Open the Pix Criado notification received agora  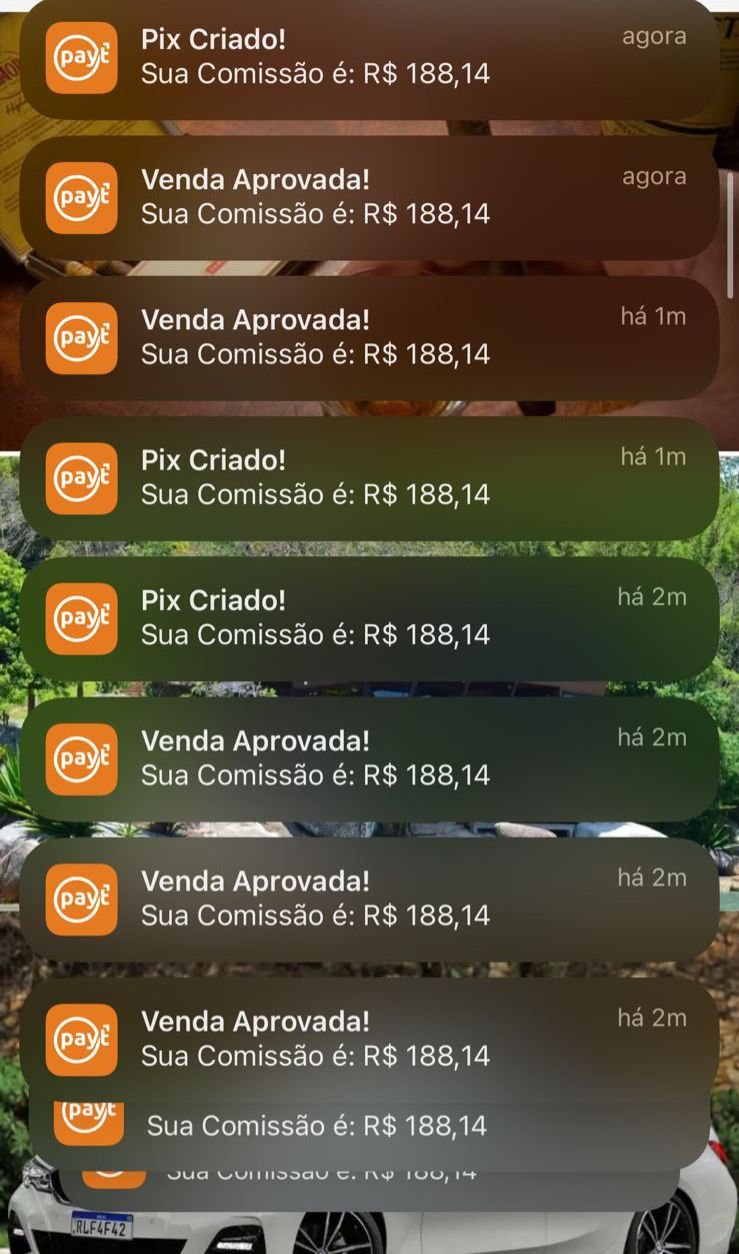[369, 57]
